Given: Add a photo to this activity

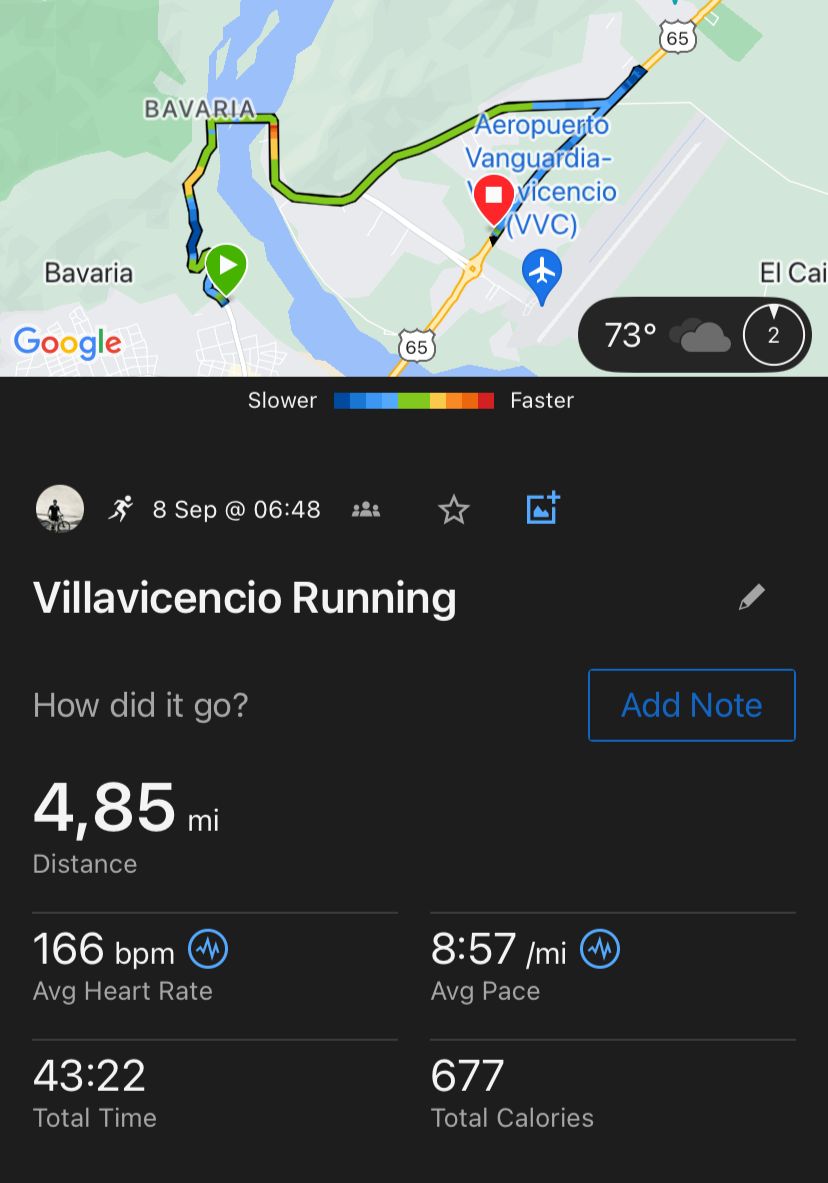Looking at the screenshot, I should pos(543,509).
